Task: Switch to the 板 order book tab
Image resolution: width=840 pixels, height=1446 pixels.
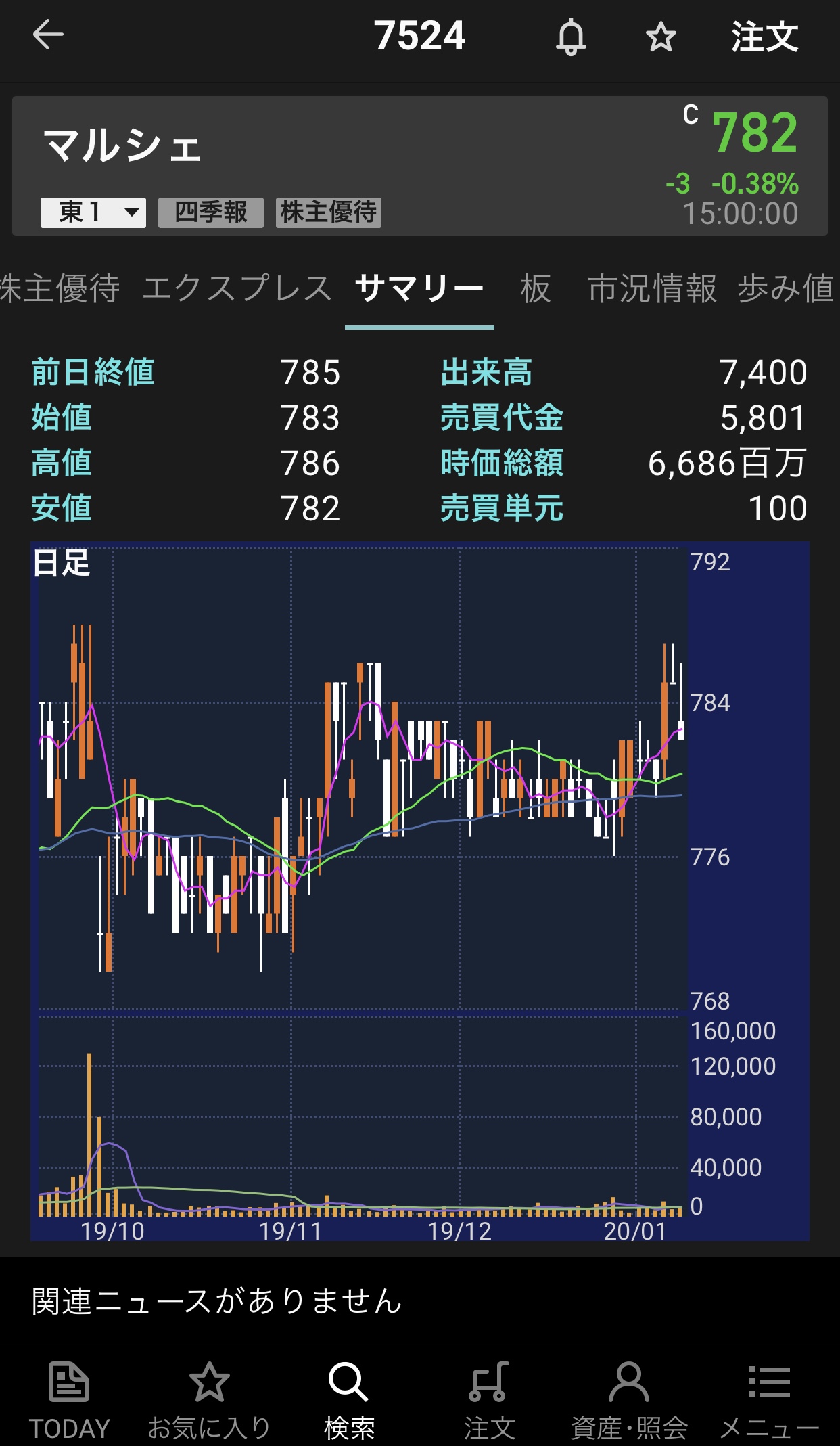Action: (x=536, y=289)
